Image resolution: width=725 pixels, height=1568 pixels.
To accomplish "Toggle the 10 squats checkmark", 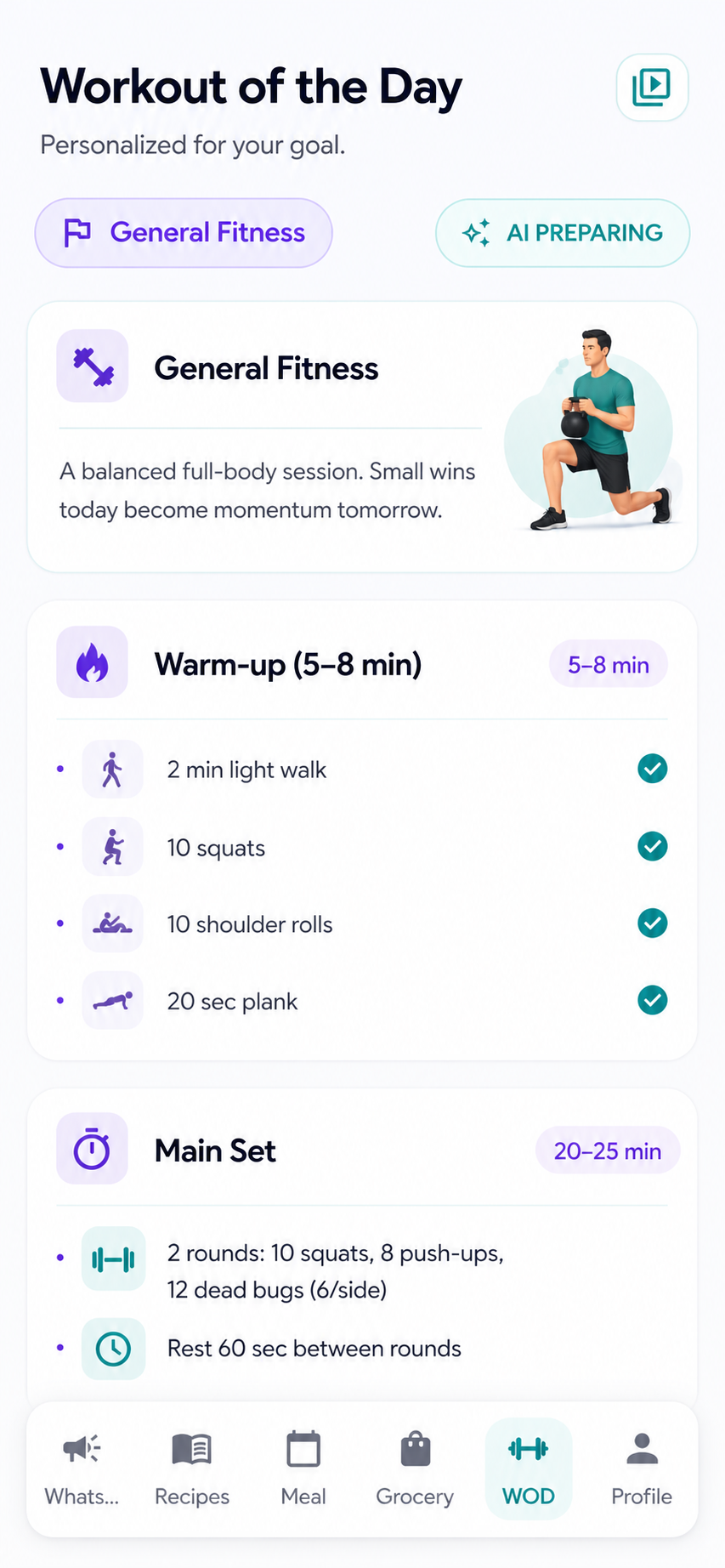I will 652,846.
